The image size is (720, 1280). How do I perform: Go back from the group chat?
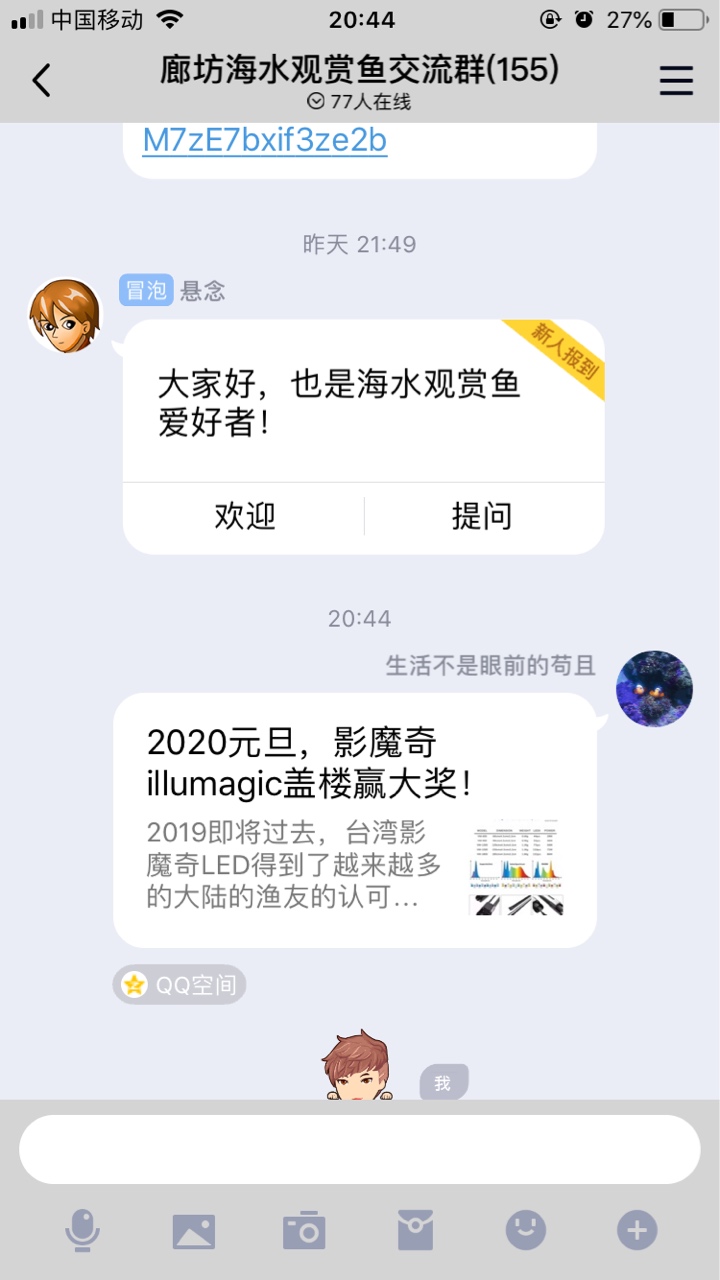pyautogui.click(x=41, y=81)
